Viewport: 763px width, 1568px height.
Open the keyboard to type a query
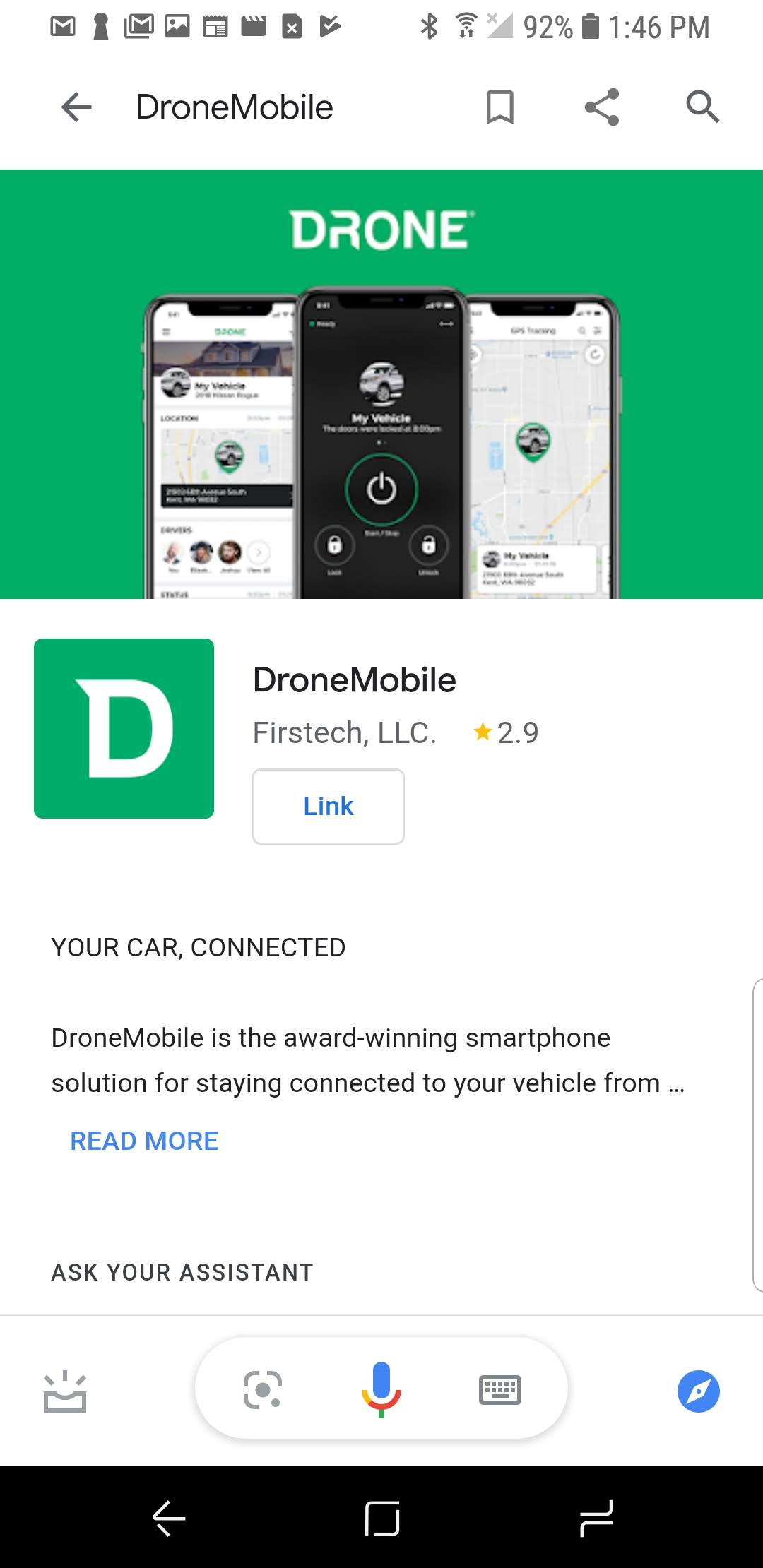coord(499,1389)
